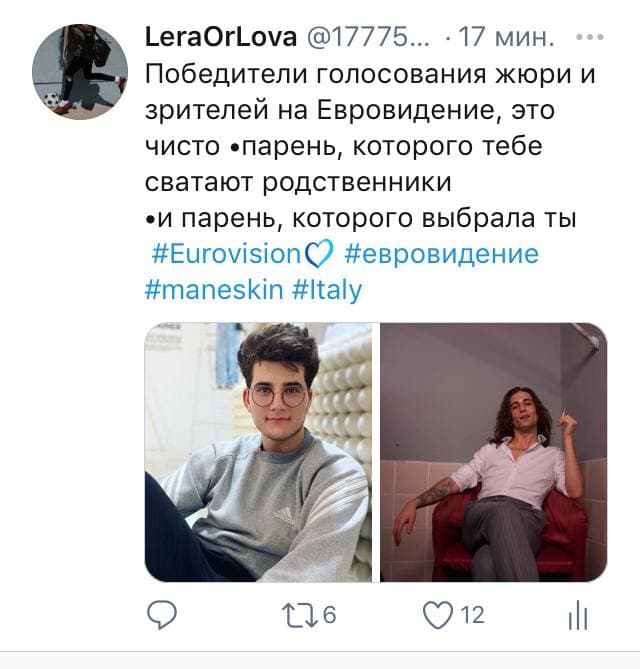640x669 pixels.
Task: Tap the LeraOrLova username link
Action: tap(221, 39)
